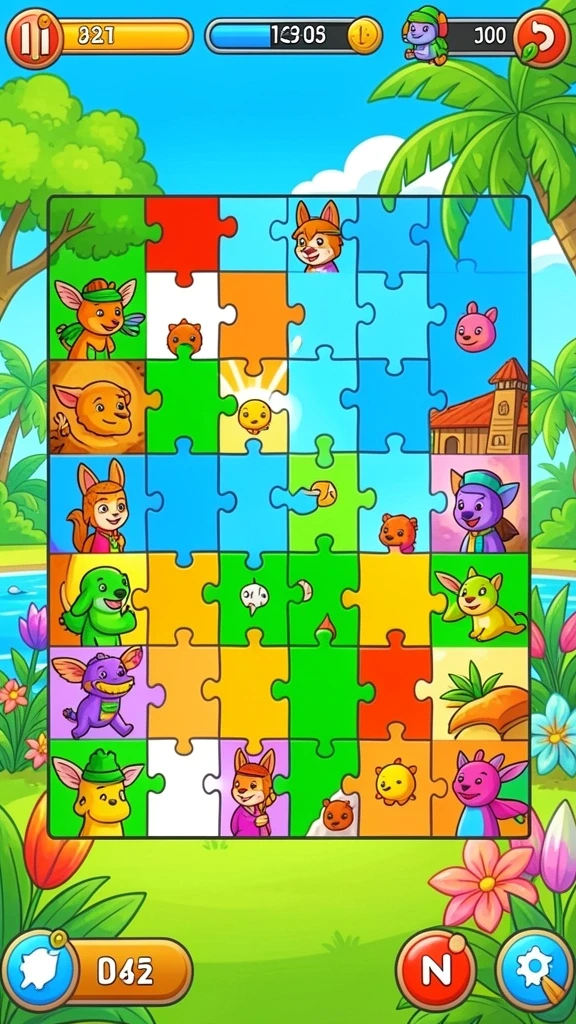Open the settings gear button
576x1024 pixels.
(x=535, y=968)
